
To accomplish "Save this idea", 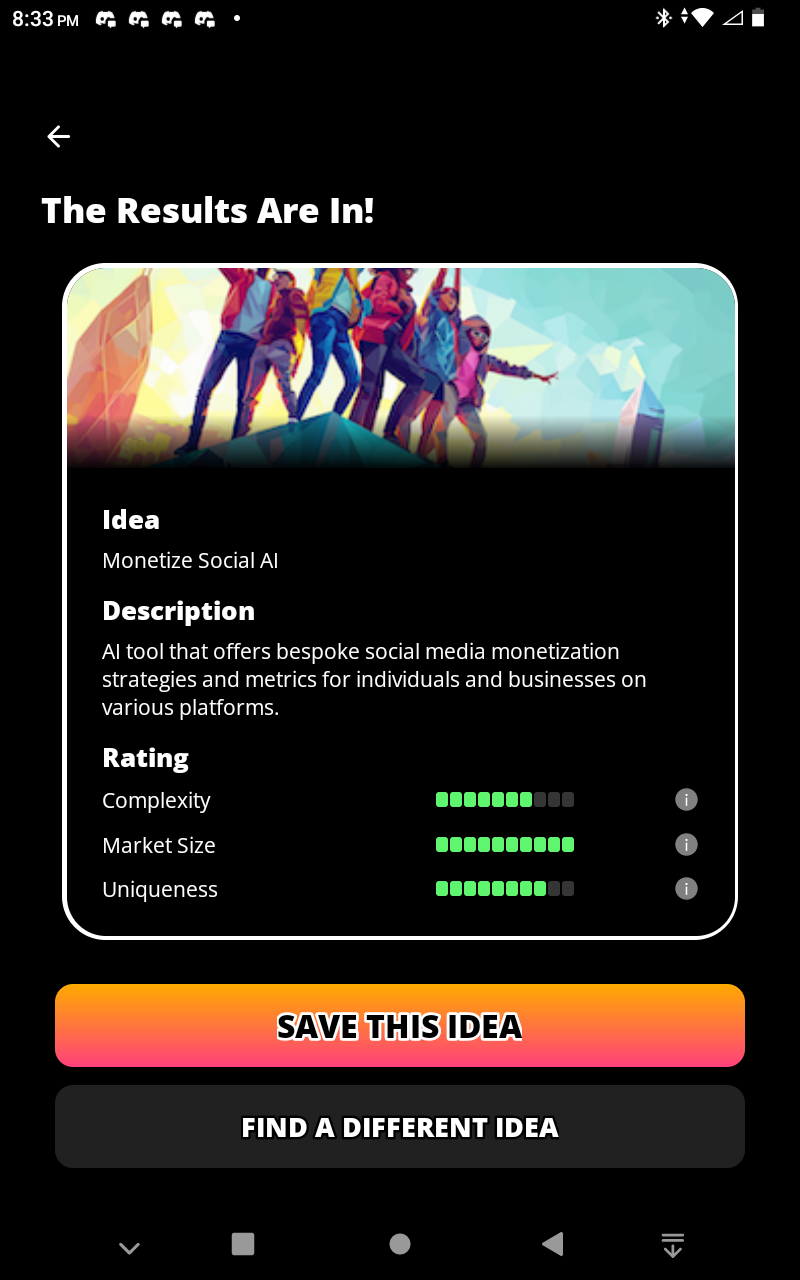I will [x=400, y=1026].
